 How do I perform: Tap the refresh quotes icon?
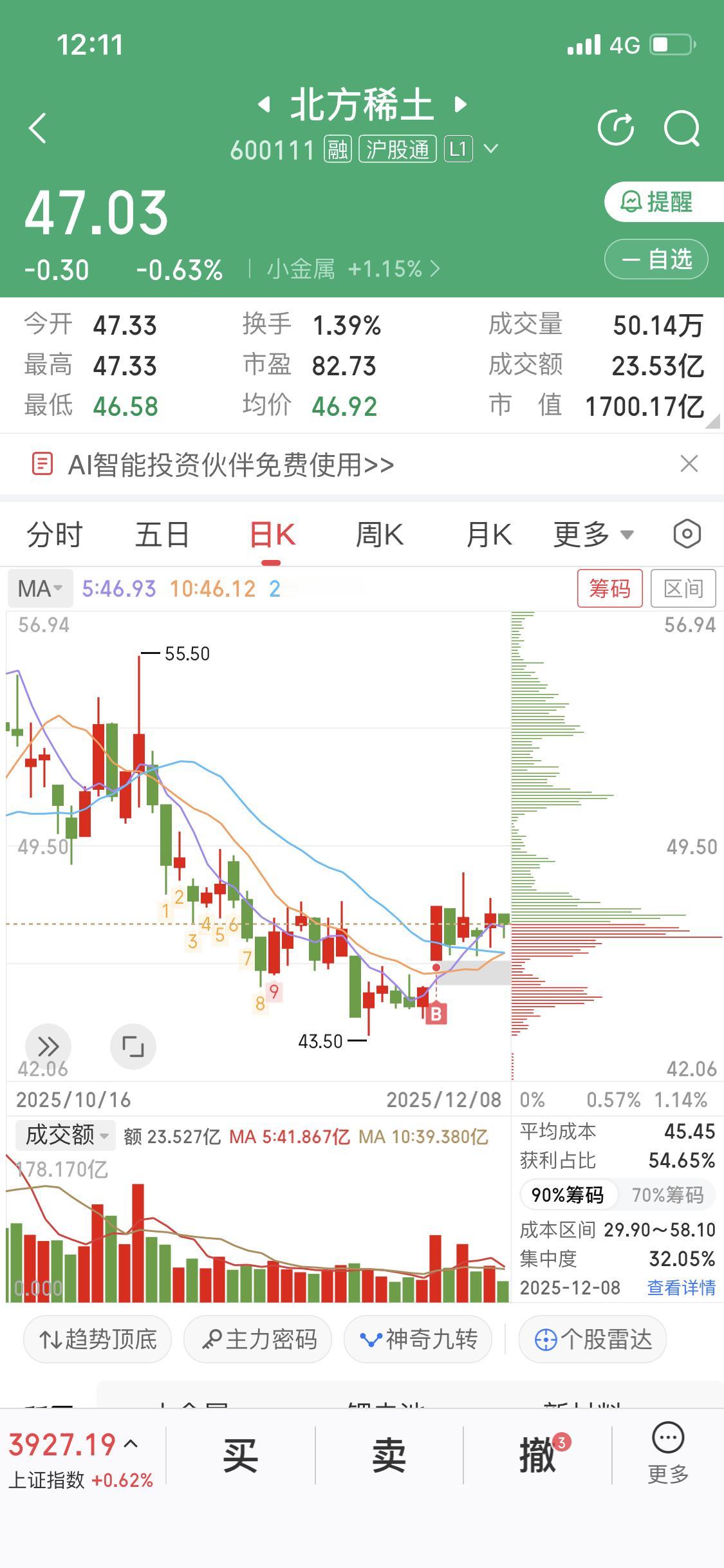[x=617, y=127]
